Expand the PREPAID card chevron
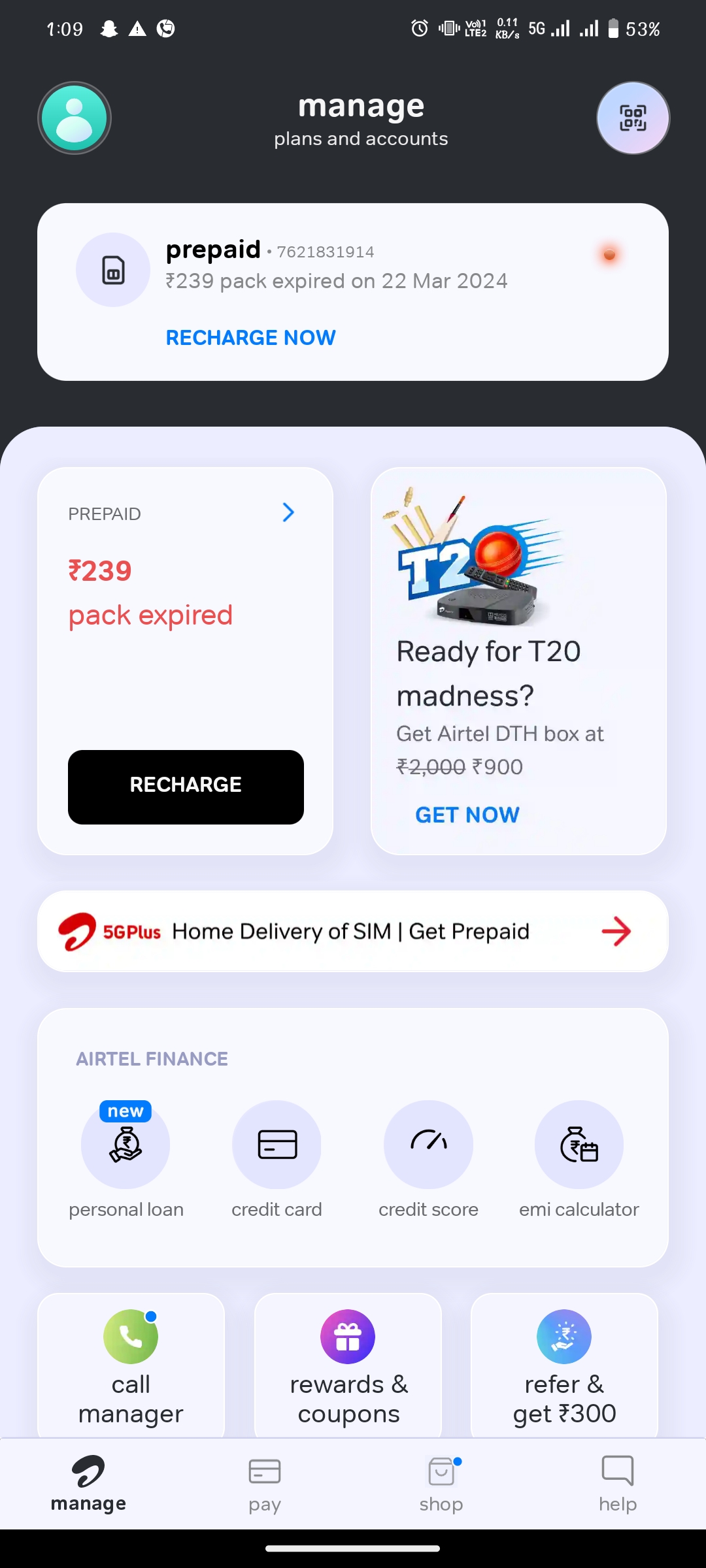This screenshot has width=706, height=1568. click(x=288, y=513)
